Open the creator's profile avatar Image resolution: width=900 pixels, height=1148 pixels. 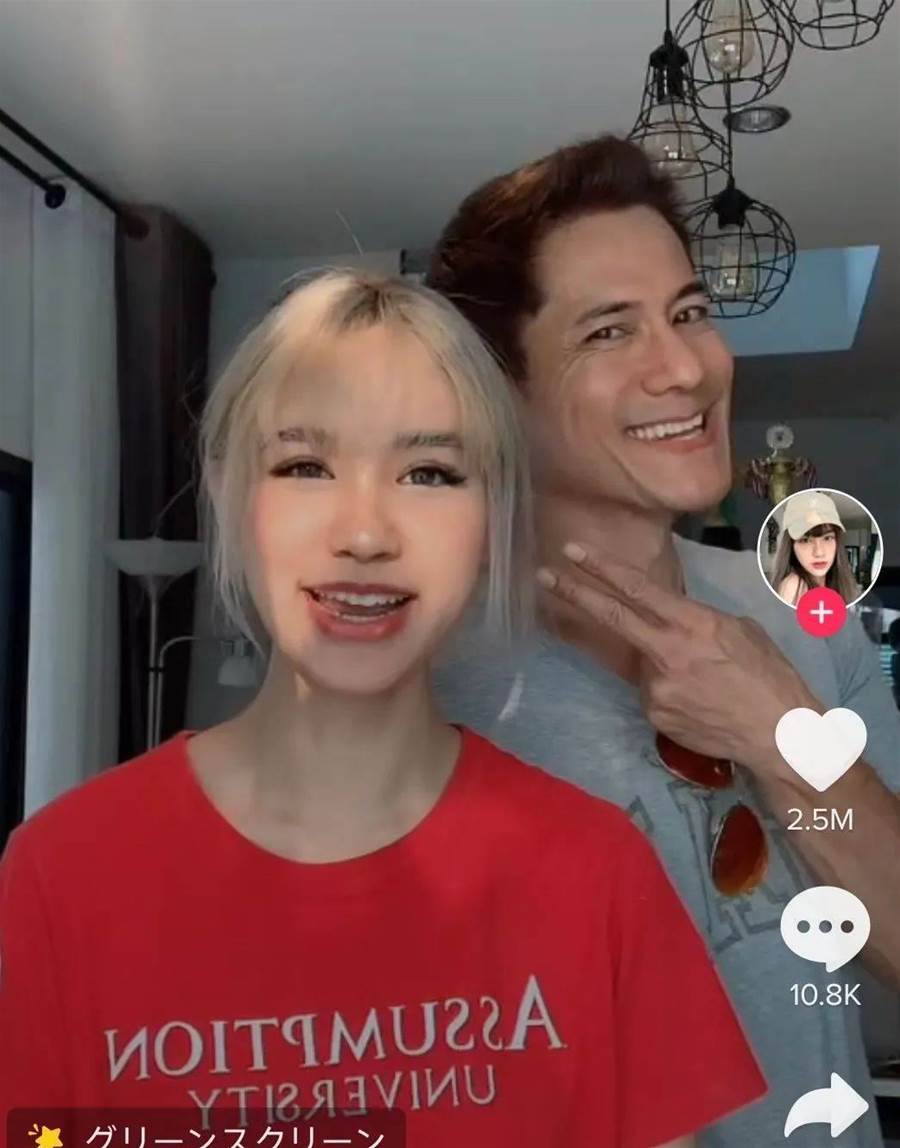click(x=819, y=548)
